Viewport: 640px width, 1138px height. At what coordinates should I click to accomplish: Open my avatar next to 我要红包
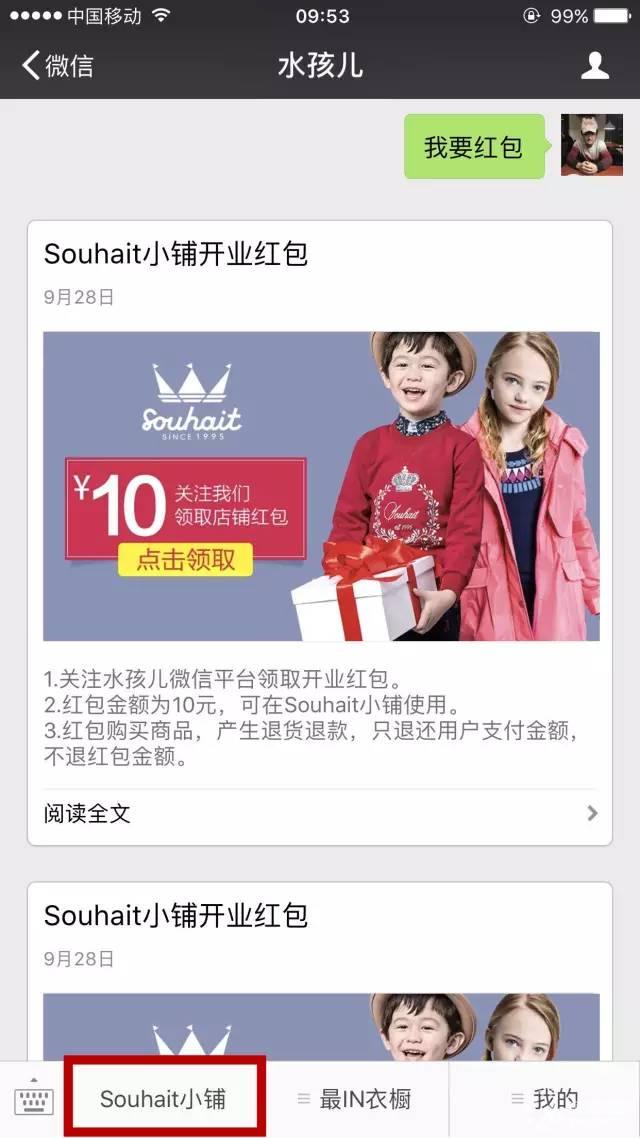coord(591,145)
